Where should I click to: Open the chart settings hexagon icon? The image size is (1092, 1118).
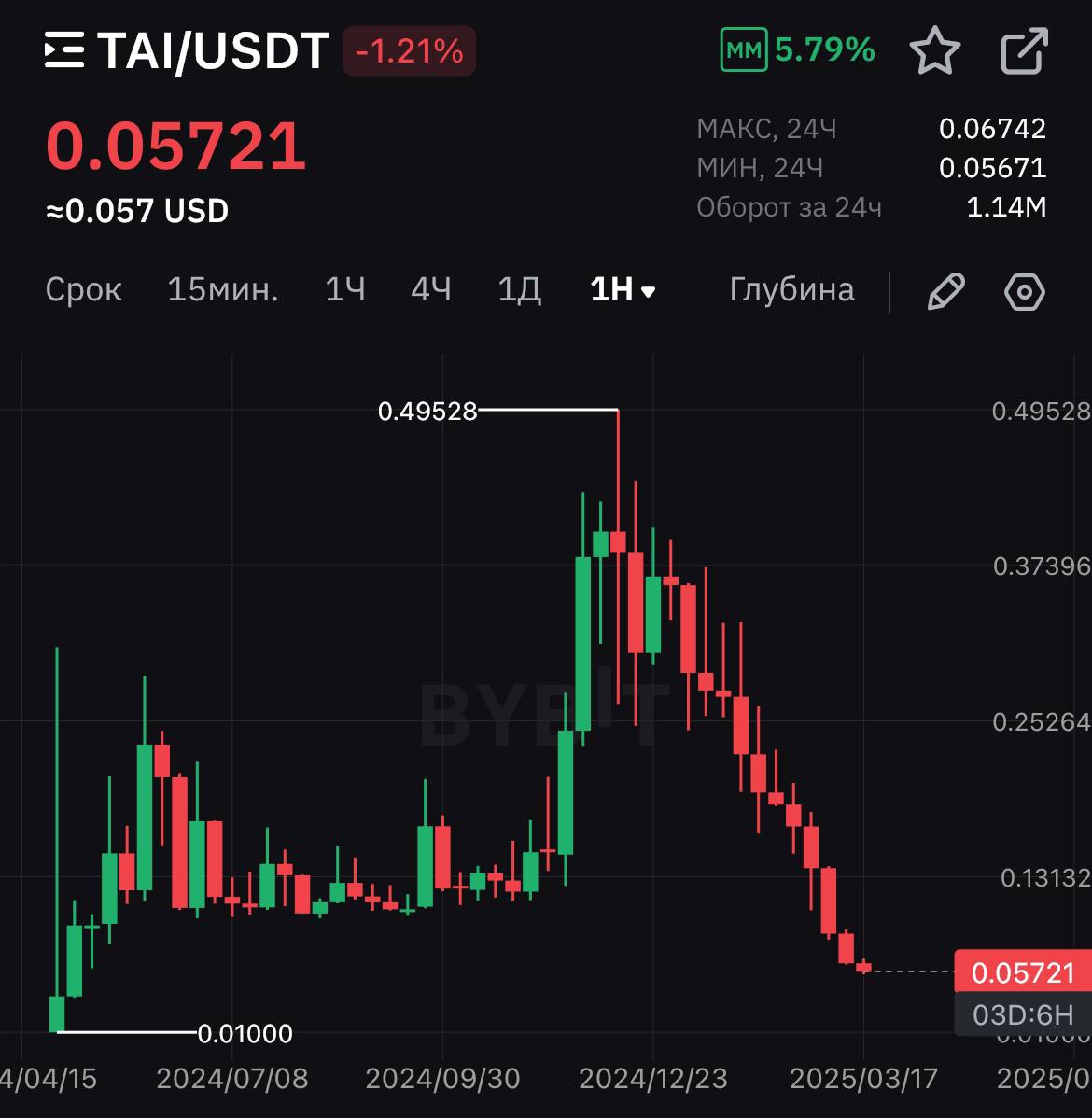pos(1024,292)
